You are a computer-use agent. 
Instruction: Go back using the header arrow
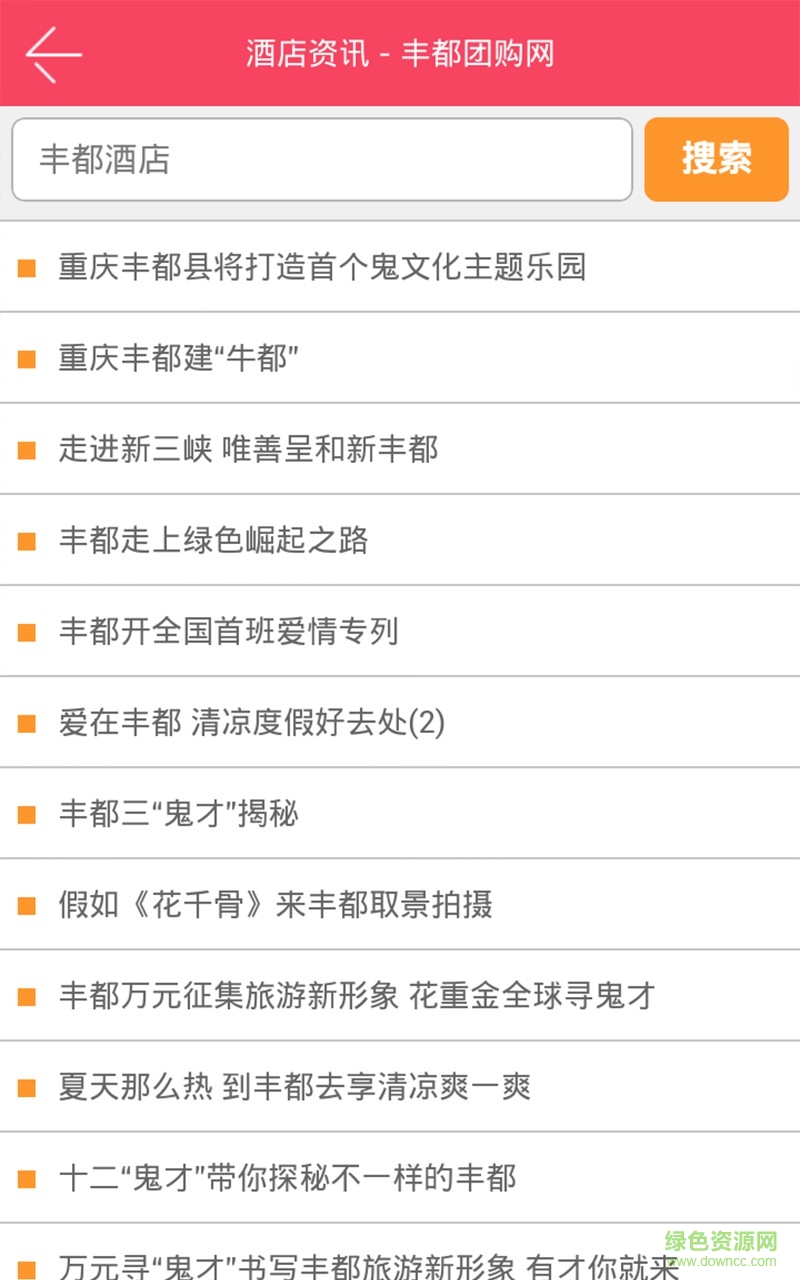pos(53,53)
